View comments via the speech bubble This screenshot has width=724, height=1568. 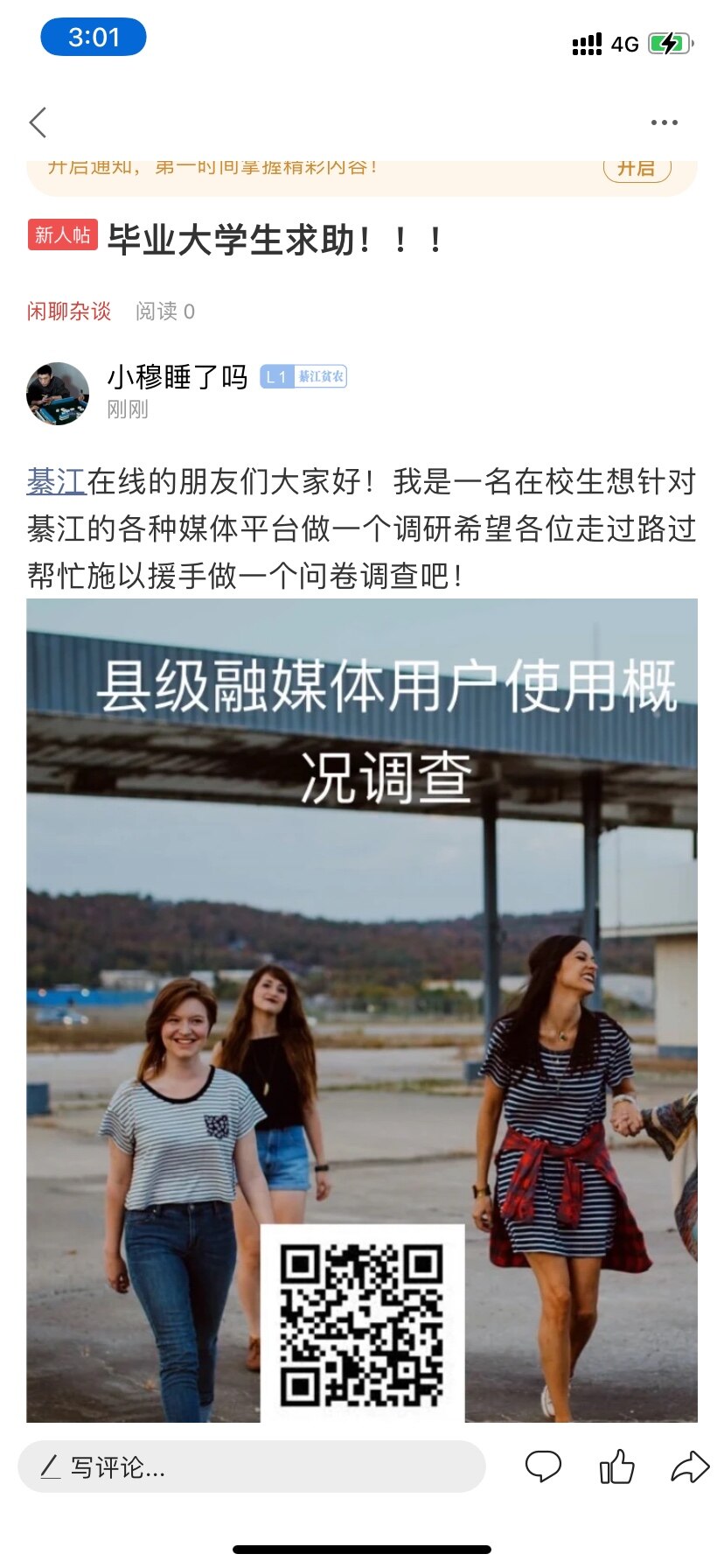[x=543, y=1466]
